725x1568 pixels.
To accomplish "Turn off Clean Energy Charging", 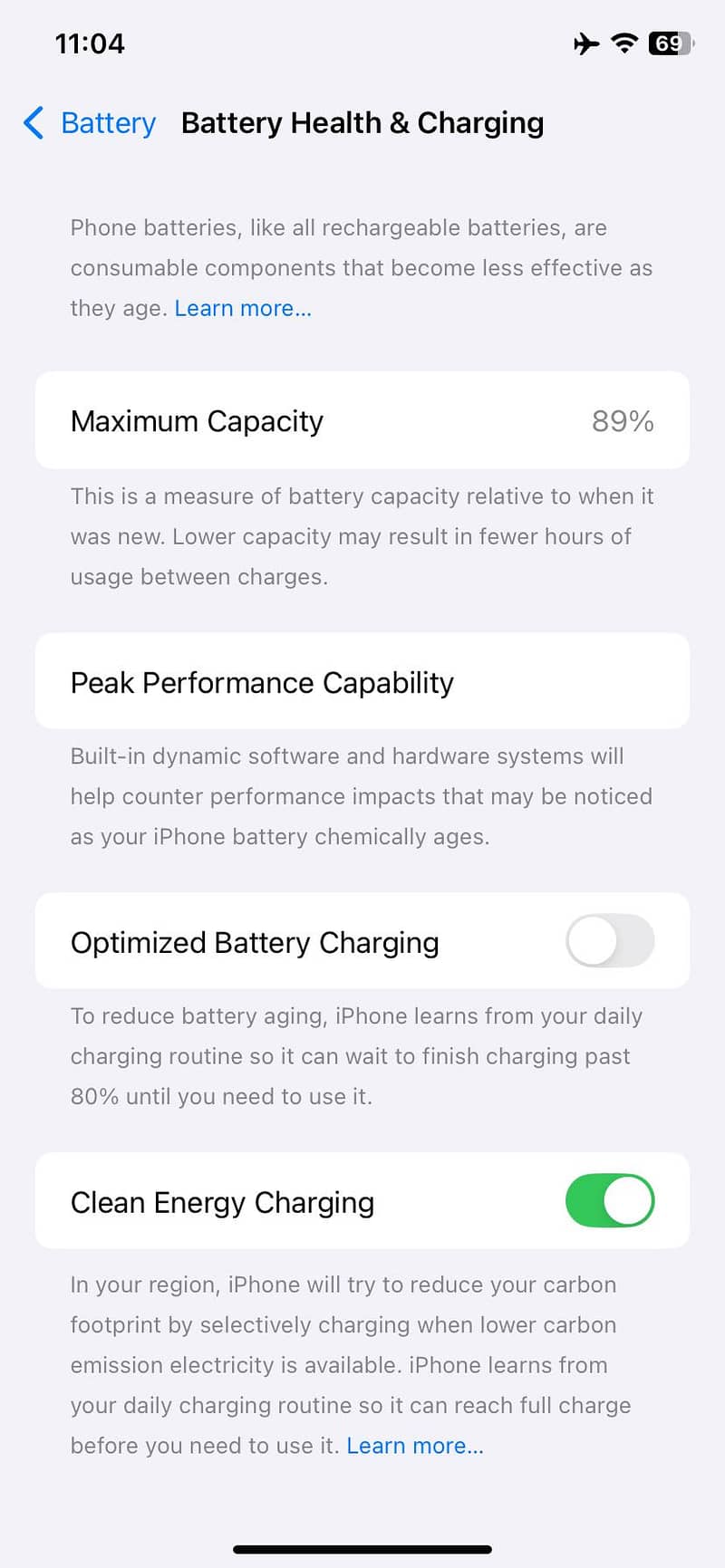I will (609, 1201).
